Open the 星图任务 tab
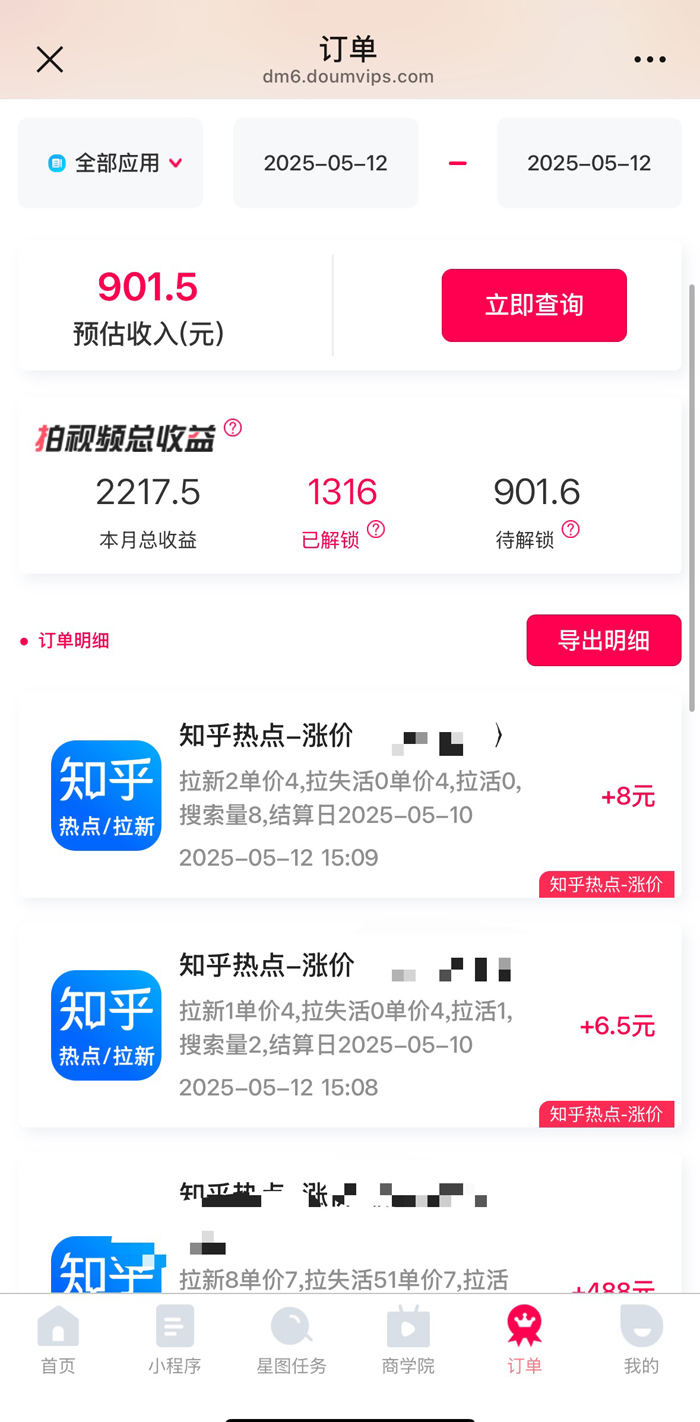Viewport: 700px width, 1422px height. coord(291,1340)
